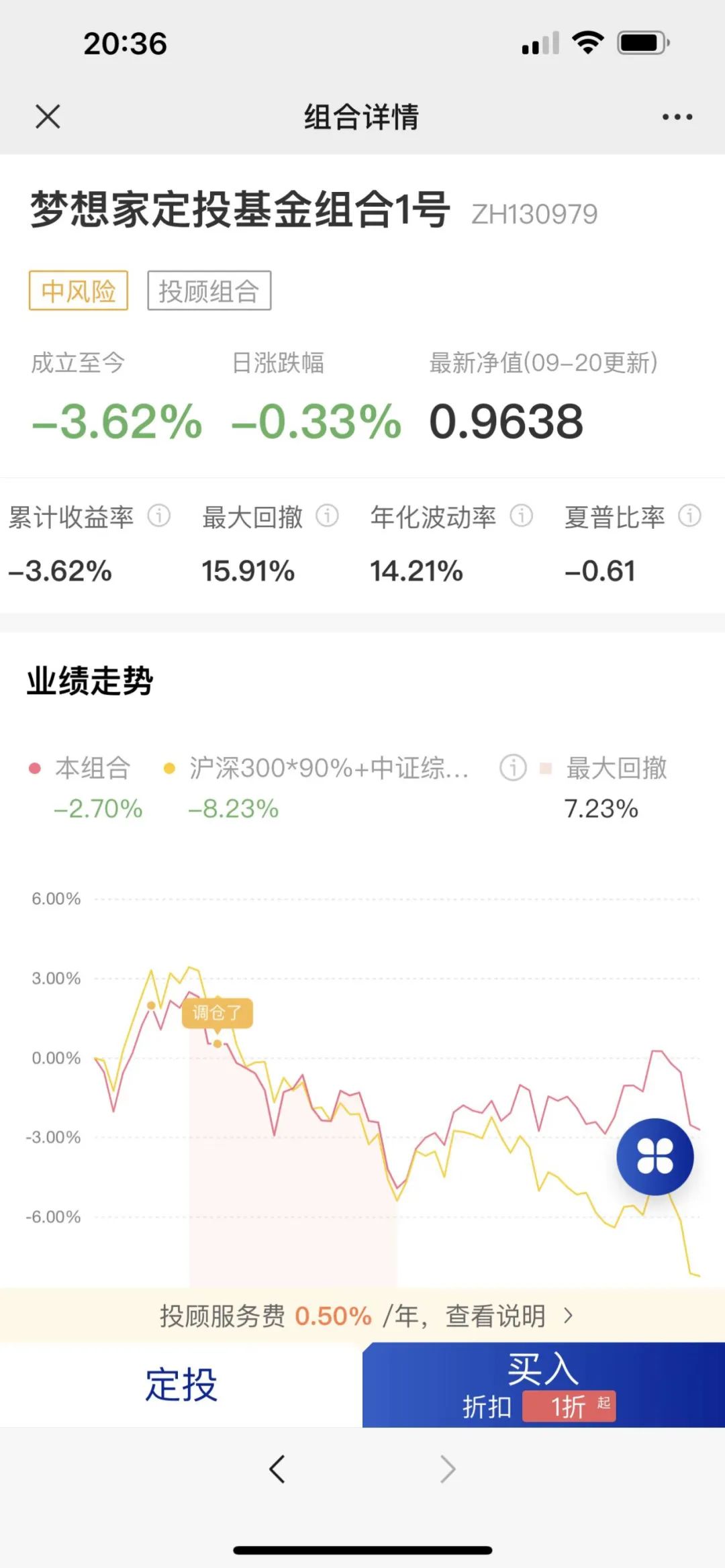Show info for 夏普比率
This screenshot has height=1568, width=725.
[x=689, y=516]
